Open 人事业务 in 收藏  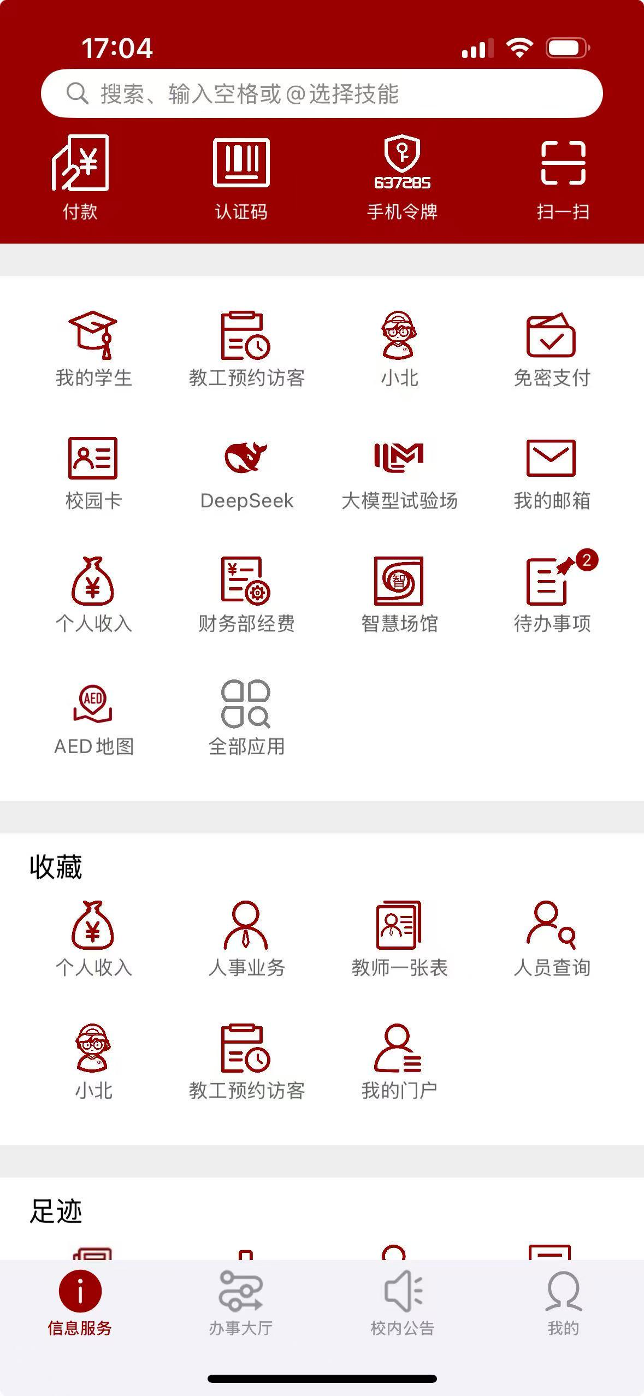pos(246,938)
